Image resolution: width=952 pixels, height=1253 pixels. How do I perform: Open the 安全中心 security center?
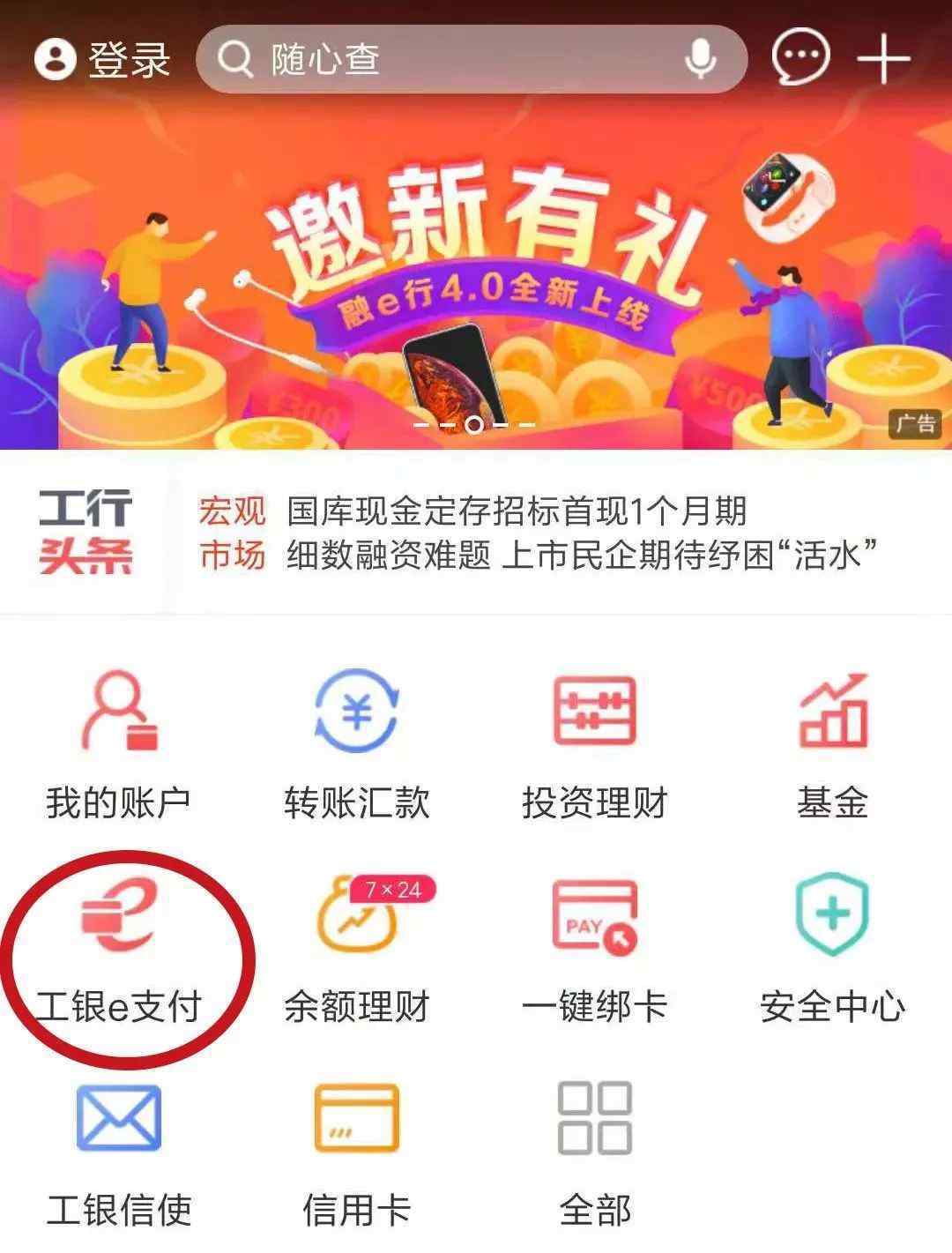click(833, 952)
